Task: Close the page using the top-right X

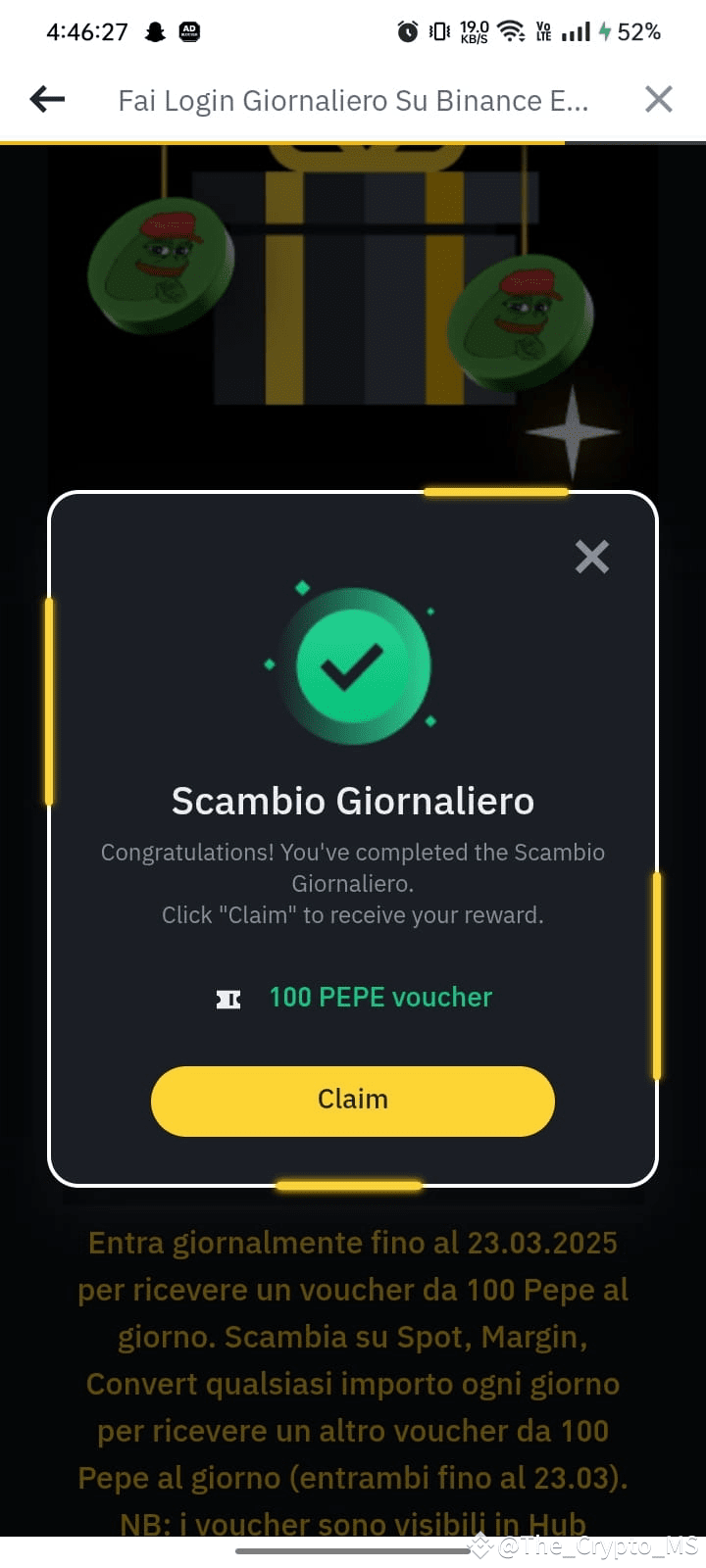Action: point(658,98)
